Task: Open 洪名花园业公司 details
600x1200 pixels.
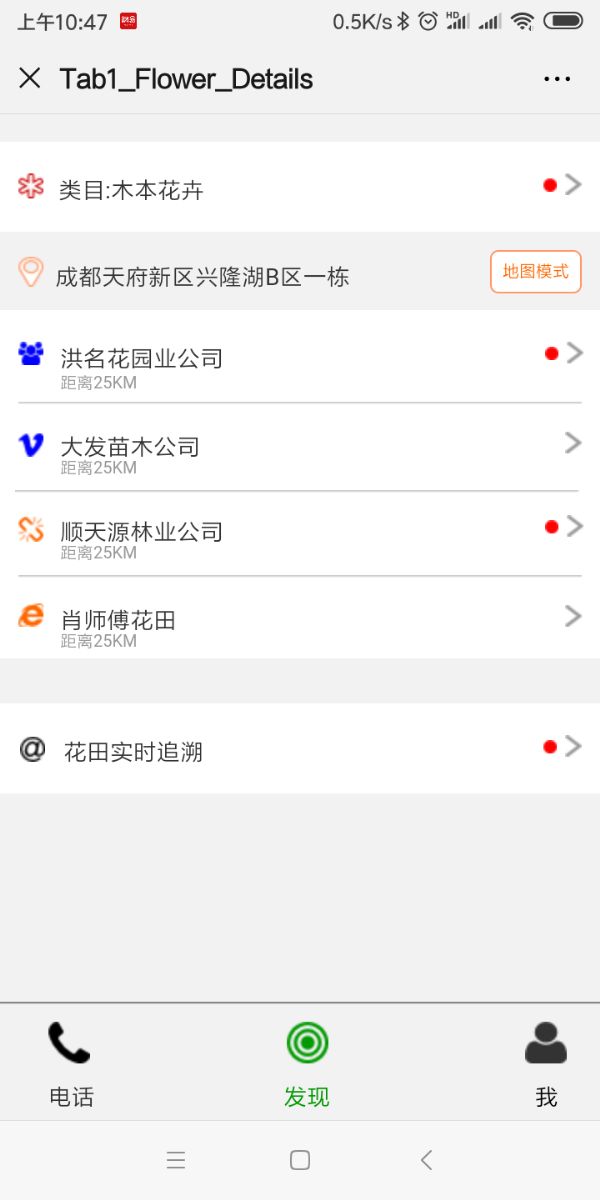Action: pyautogui.click(x=300, y=358)
